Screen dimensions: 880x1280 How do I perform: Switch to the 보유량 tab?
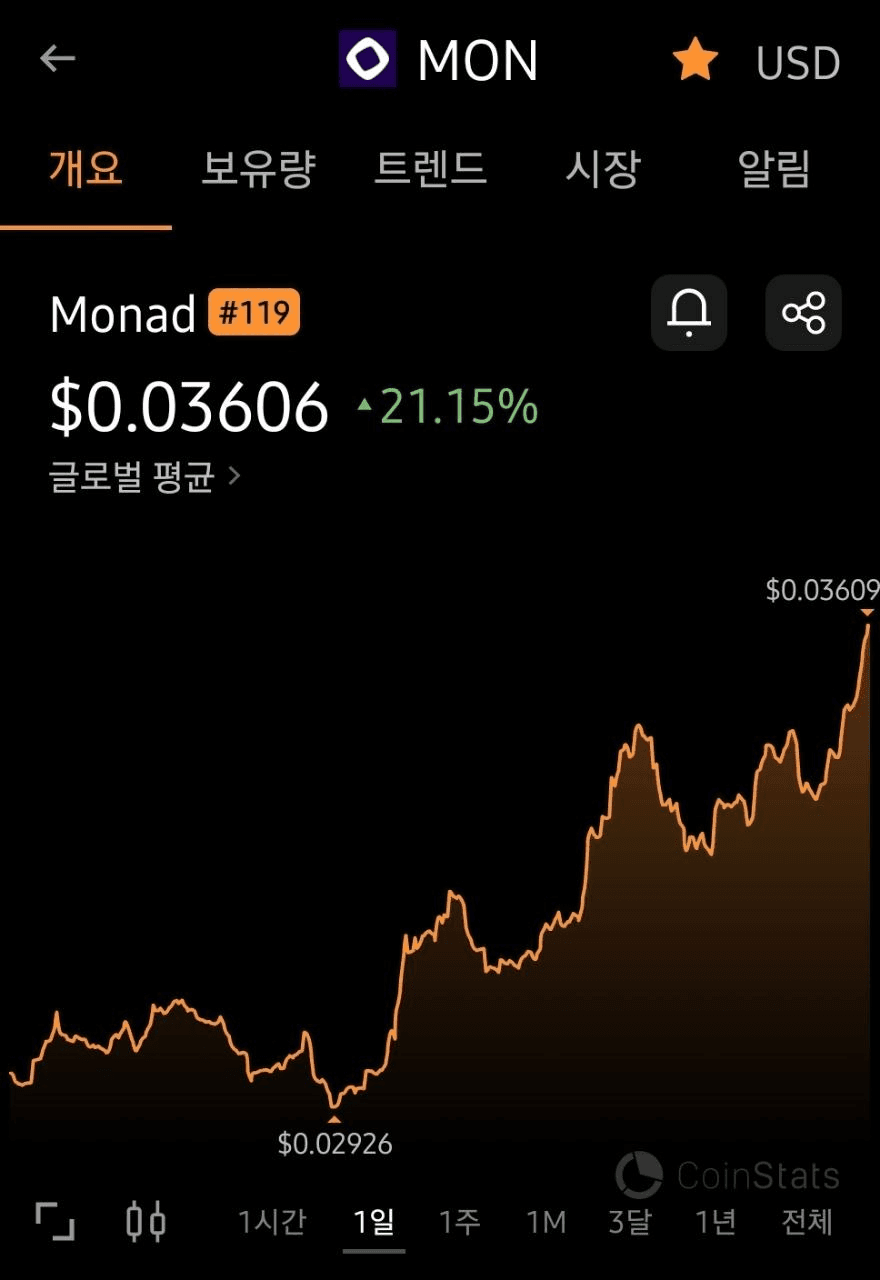pyautogui.click(x=258, y=169)
